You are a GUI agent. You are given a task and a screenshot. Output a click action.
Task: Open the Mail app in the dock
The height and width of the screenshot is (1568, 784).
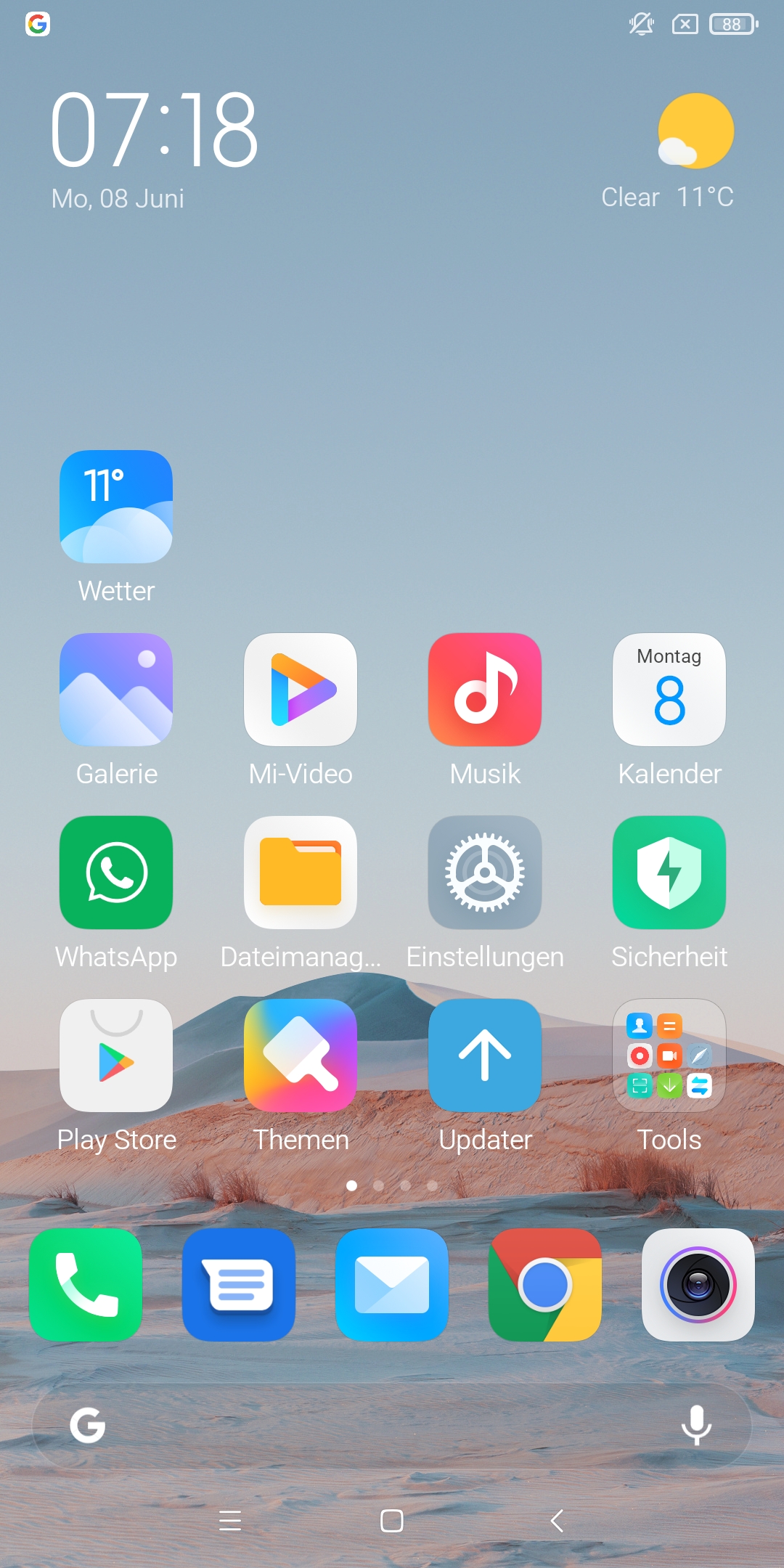pos(392,1285)
